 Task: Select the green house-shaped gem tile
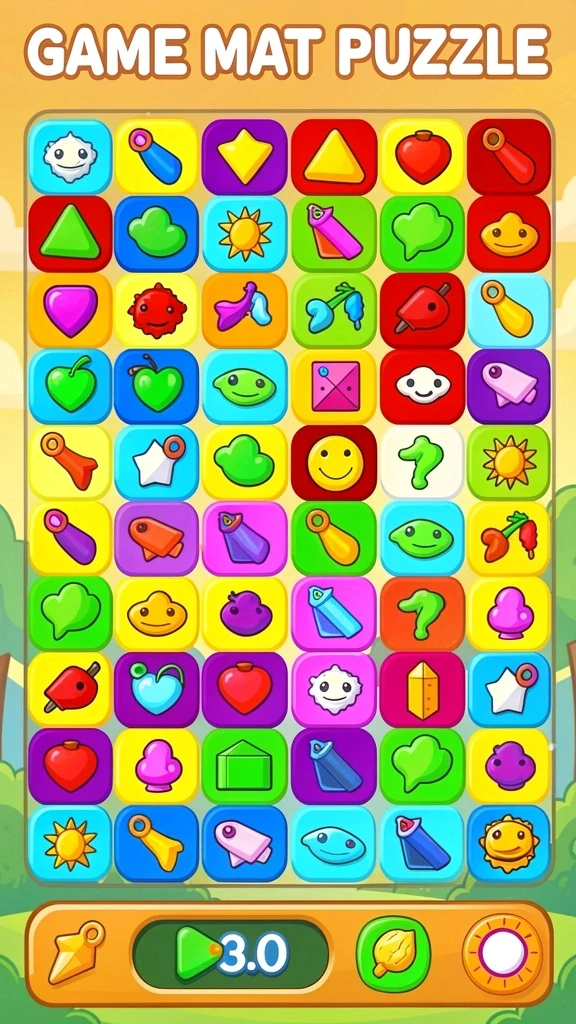[x=244, y=766]
